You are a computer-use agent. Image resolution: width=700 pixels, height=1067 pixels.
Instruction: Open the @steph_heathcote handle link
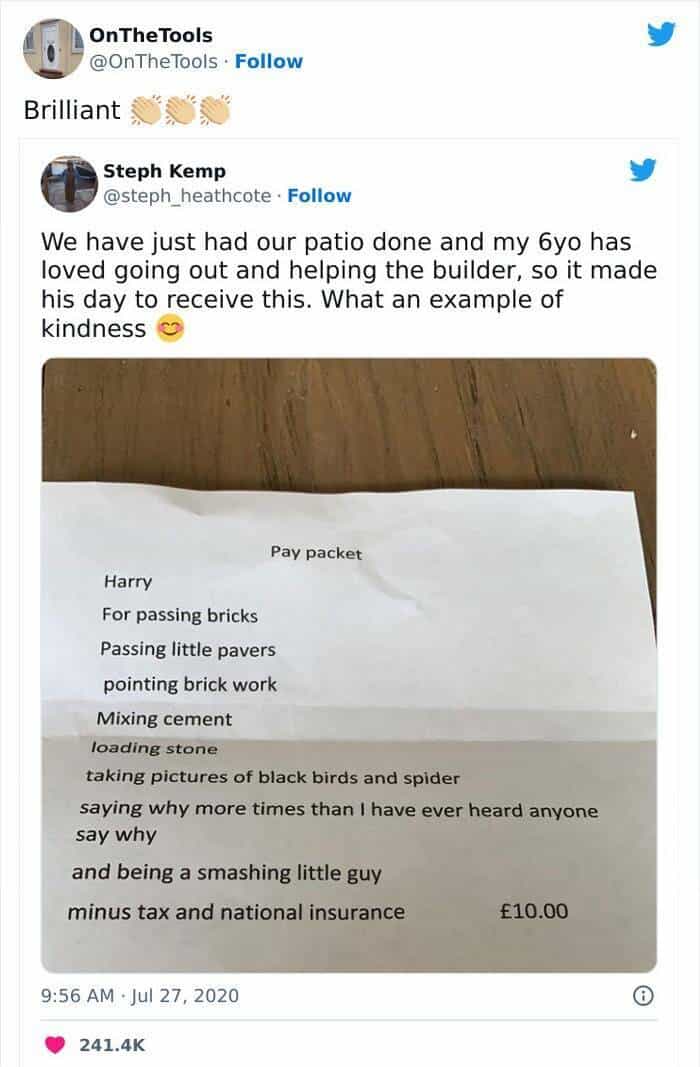pos(187,196)
